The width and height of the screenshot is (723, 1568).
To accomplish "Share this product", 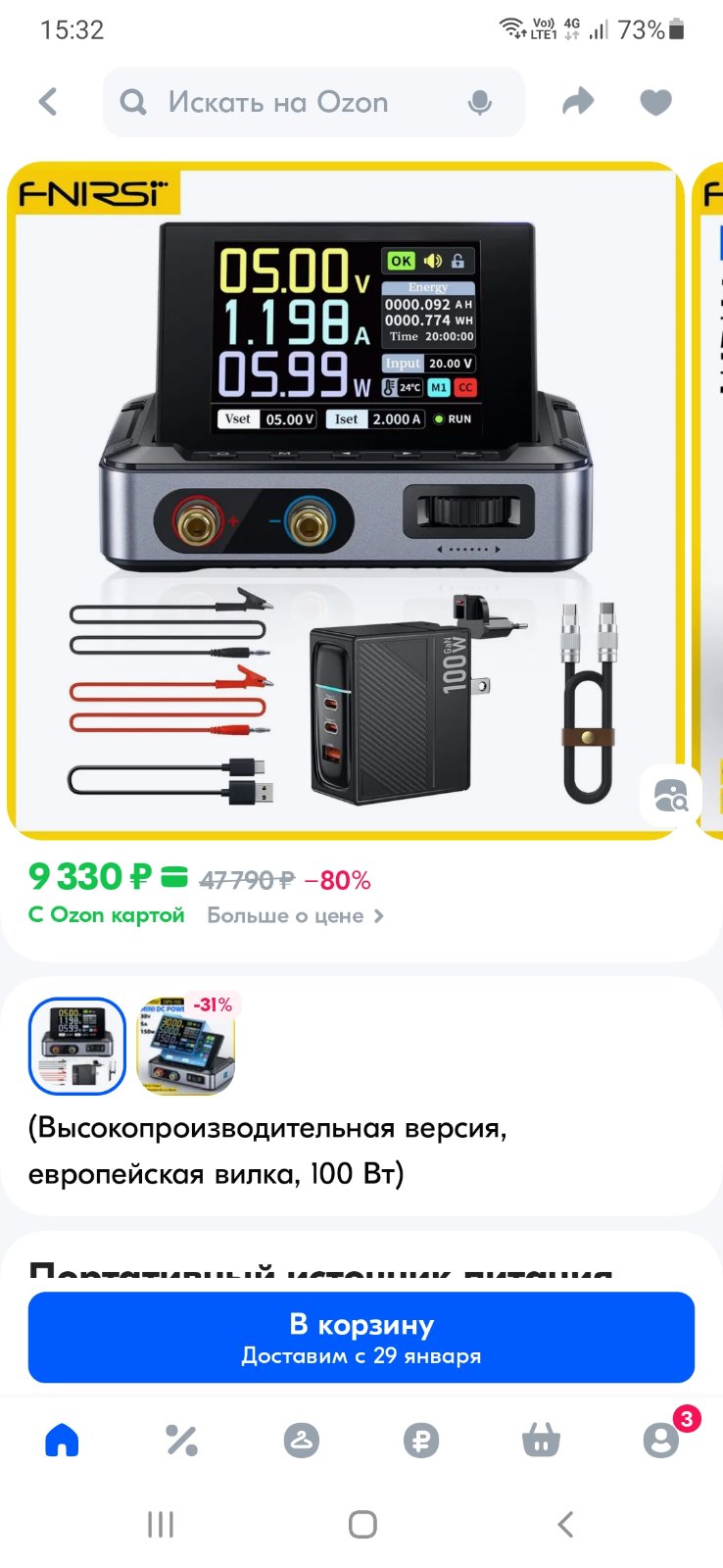I will [578, 102].
